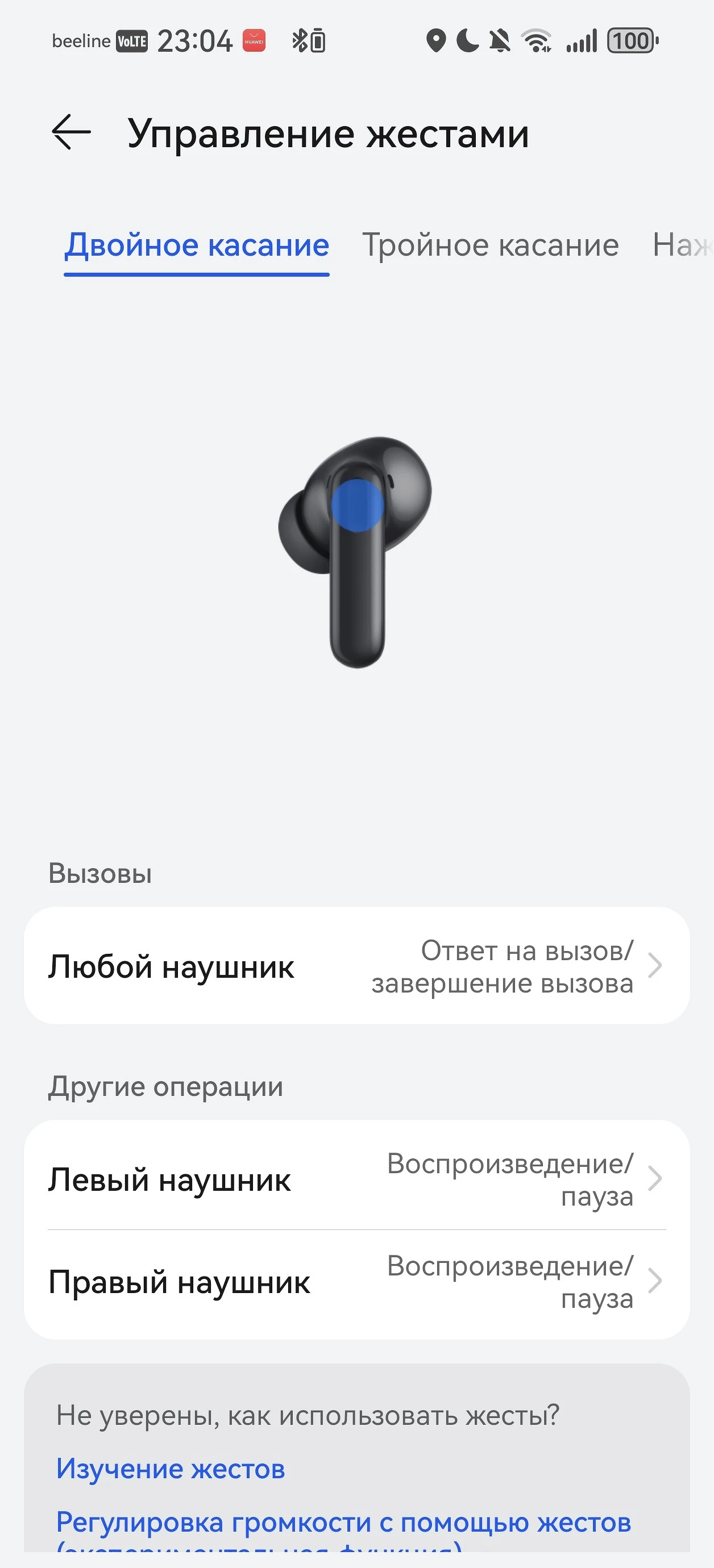Open Любой наушник call gesture setting
Viewport: 714px width, 1568px height.
point(357,966)
